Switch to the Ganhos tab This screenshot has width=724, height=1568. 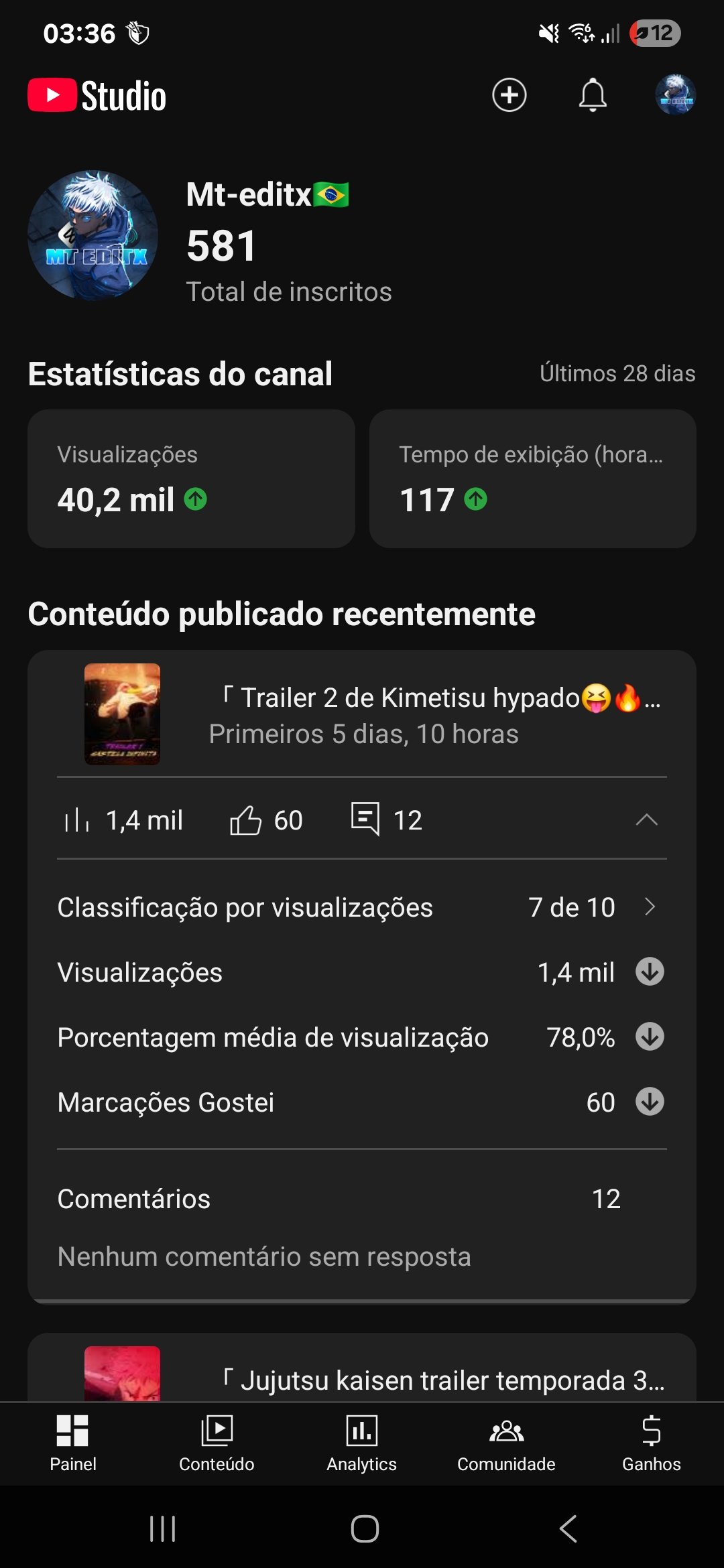pyautogui.click(x=651, y=1443)
